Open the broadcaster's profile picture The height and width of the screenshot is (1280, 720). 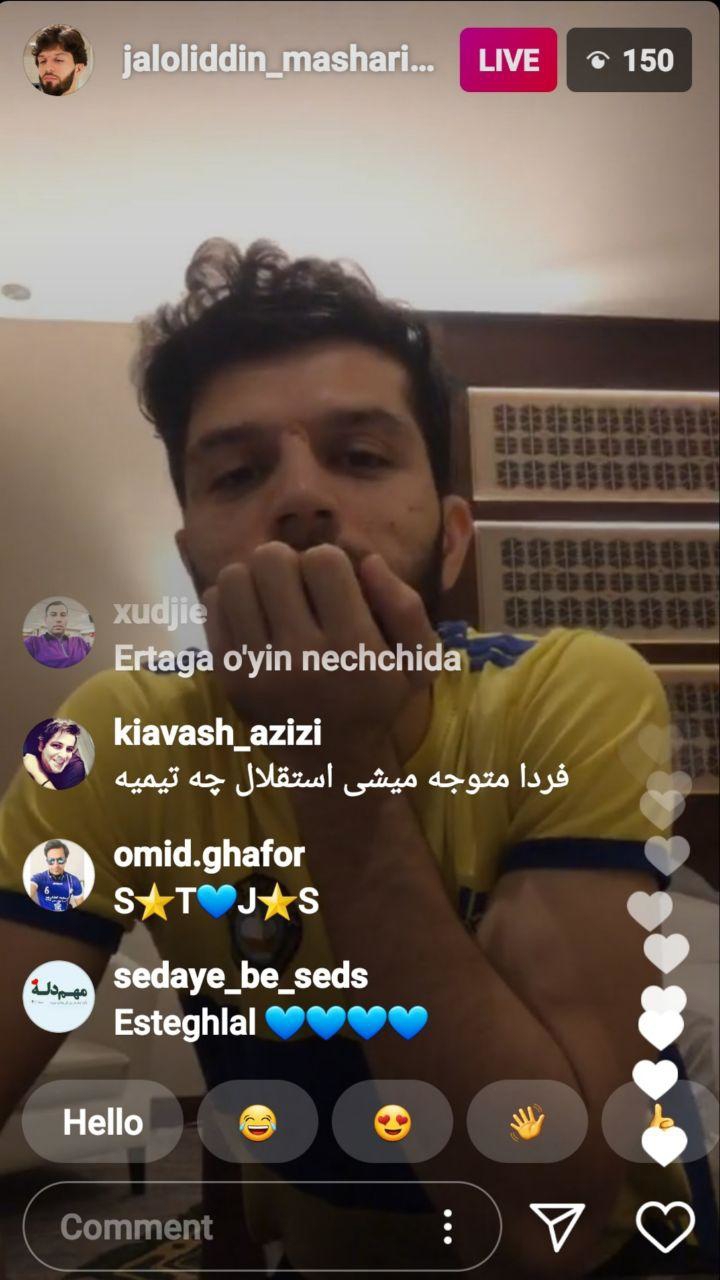pyautogui.click(x=58, y=60)
